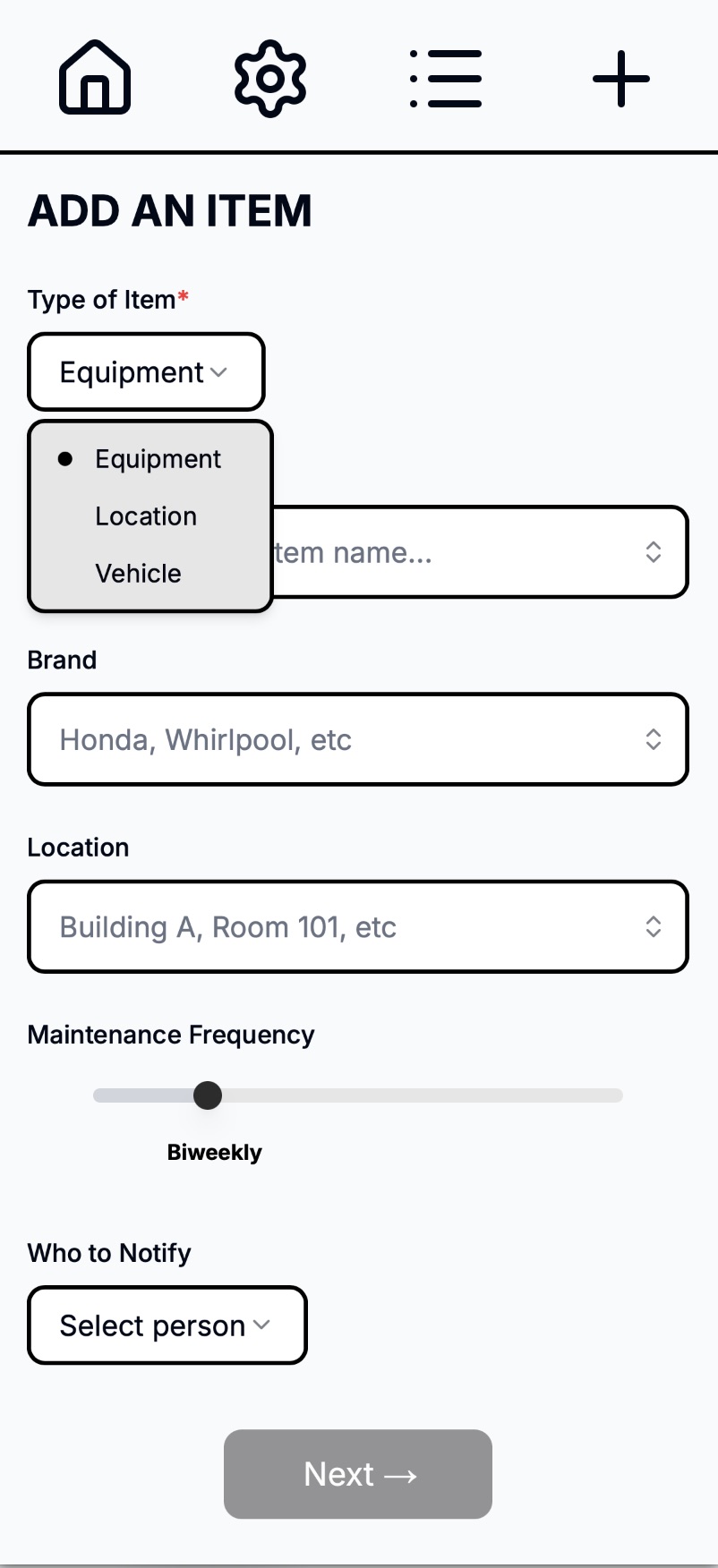Open the Select person dropdown
718x1568 pixels.
(167, 1325)
